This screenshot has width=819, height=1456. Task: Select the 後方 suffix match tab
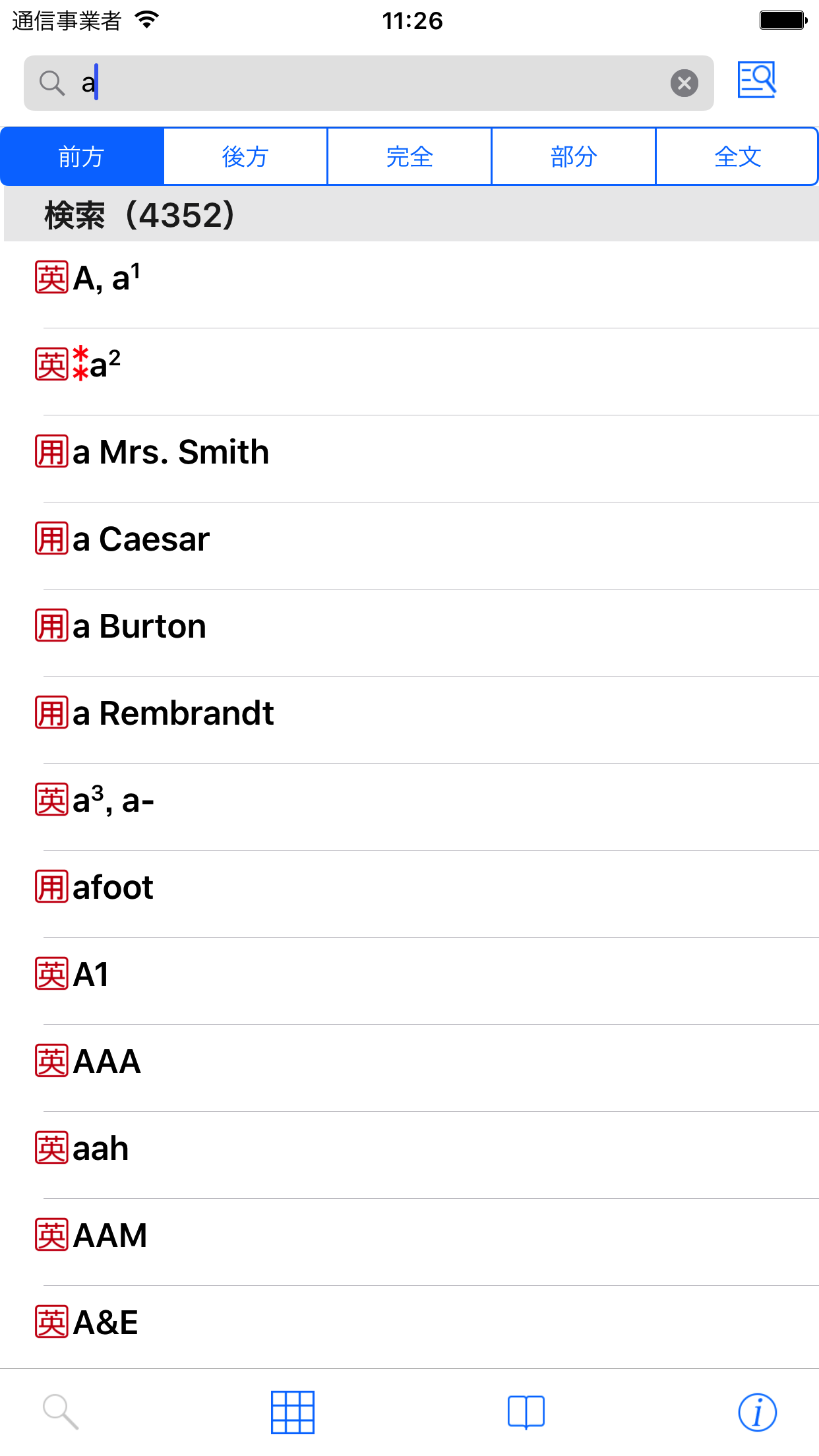click(x=245, y=157)
